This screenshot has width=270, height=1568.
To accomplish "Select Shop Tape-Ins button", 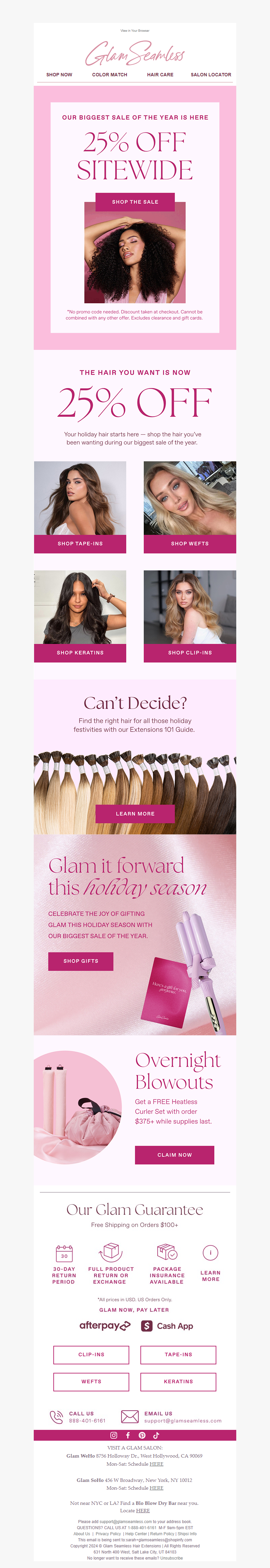I will (80, 544).
